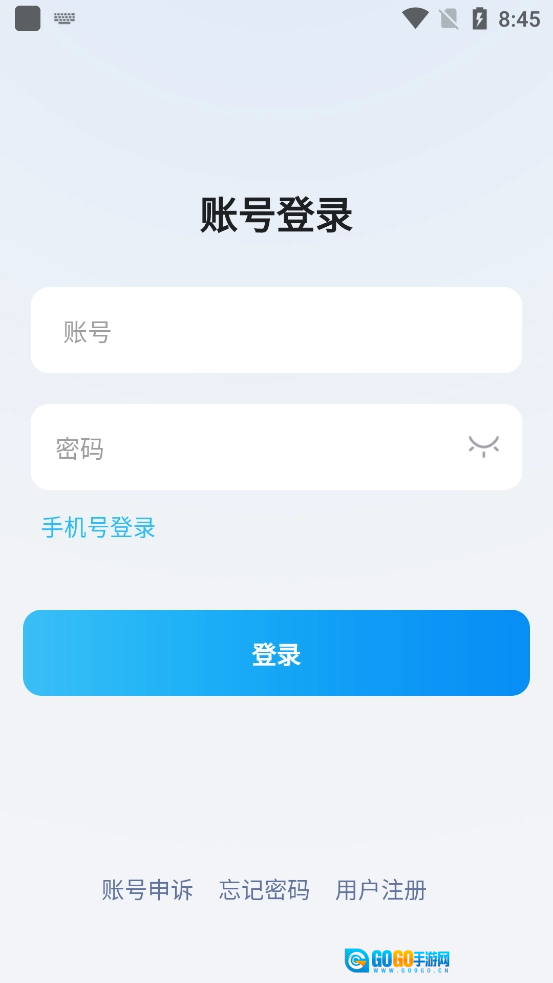
Task: Focus the 密码 password field
Action: tap(276, 447)
